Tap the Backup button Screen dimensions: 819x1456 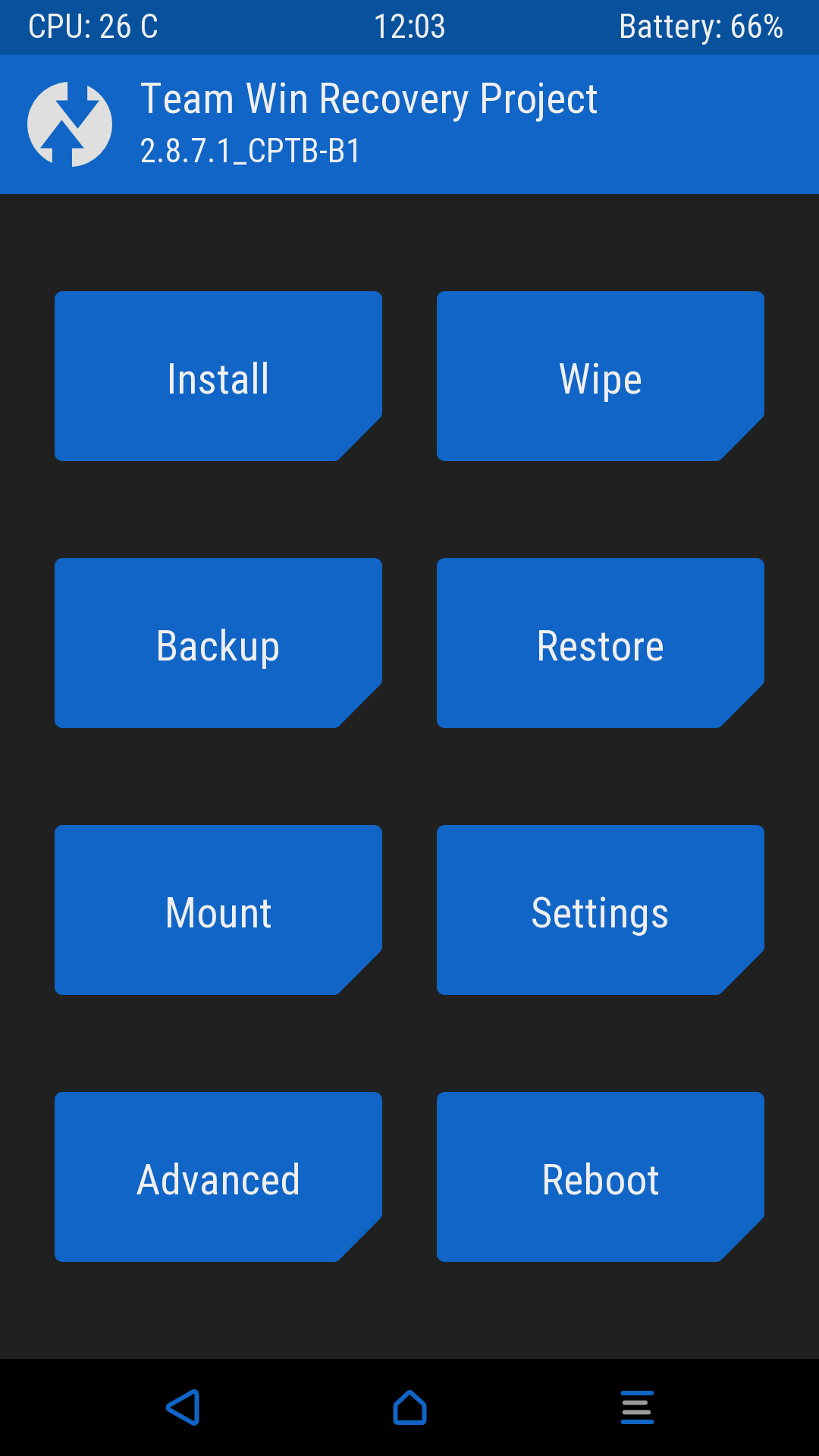(218, 643)
